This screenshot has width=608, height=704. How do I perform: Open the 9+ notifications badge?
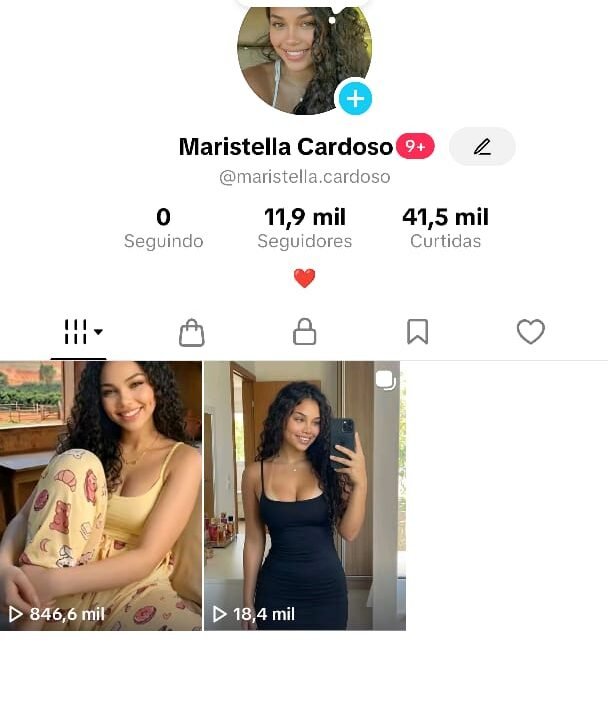[415, 147]
